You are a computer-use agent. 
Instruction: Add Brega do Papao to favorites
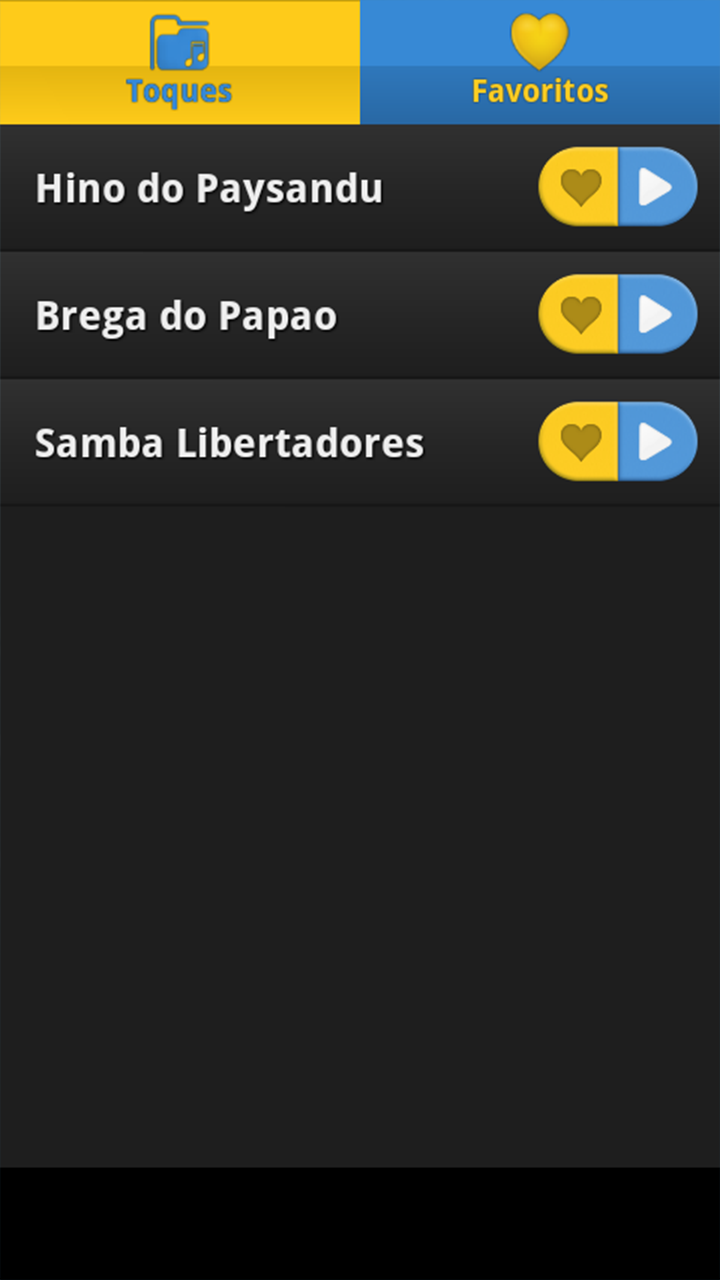(x=579, y=314)
